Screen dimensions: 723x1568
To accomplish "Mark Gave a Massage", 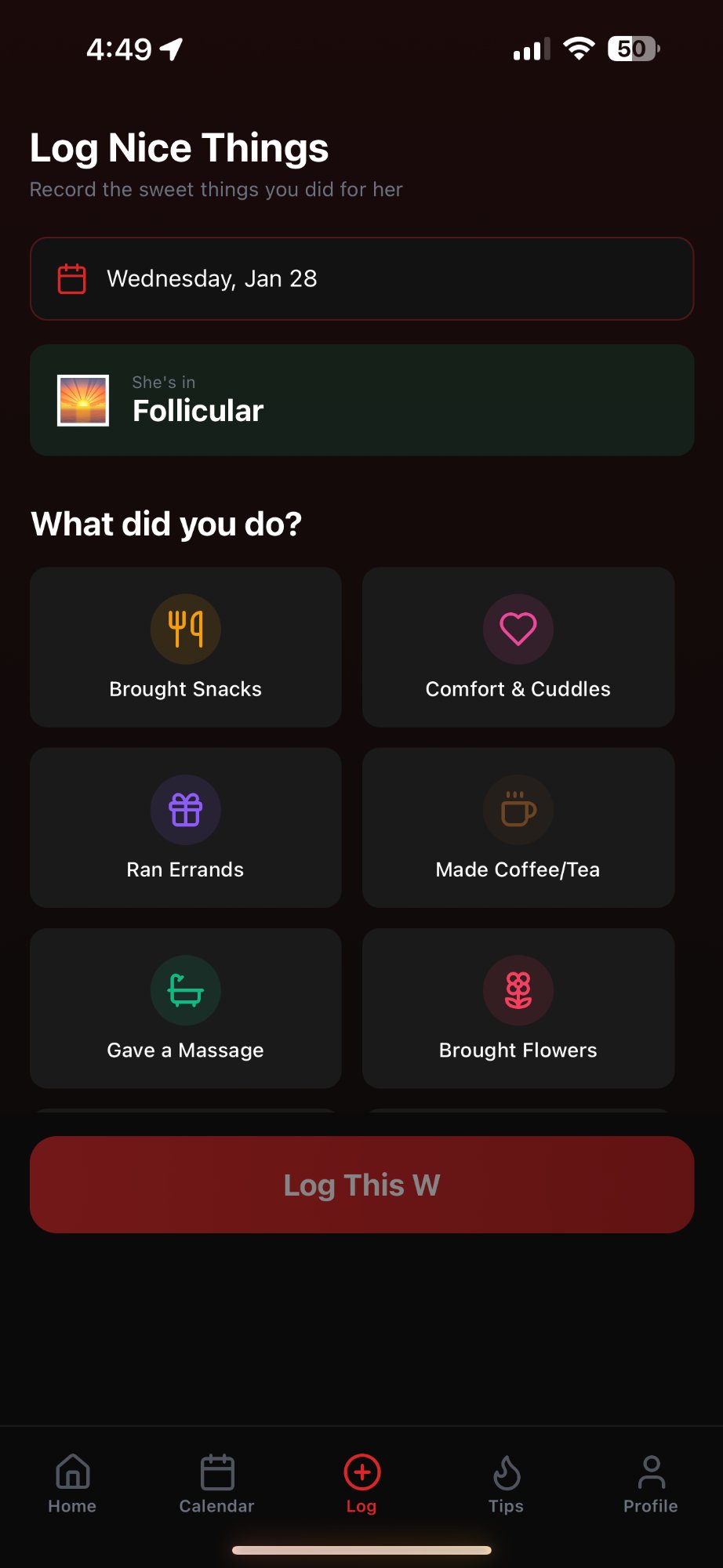I will coord(186,1007).
